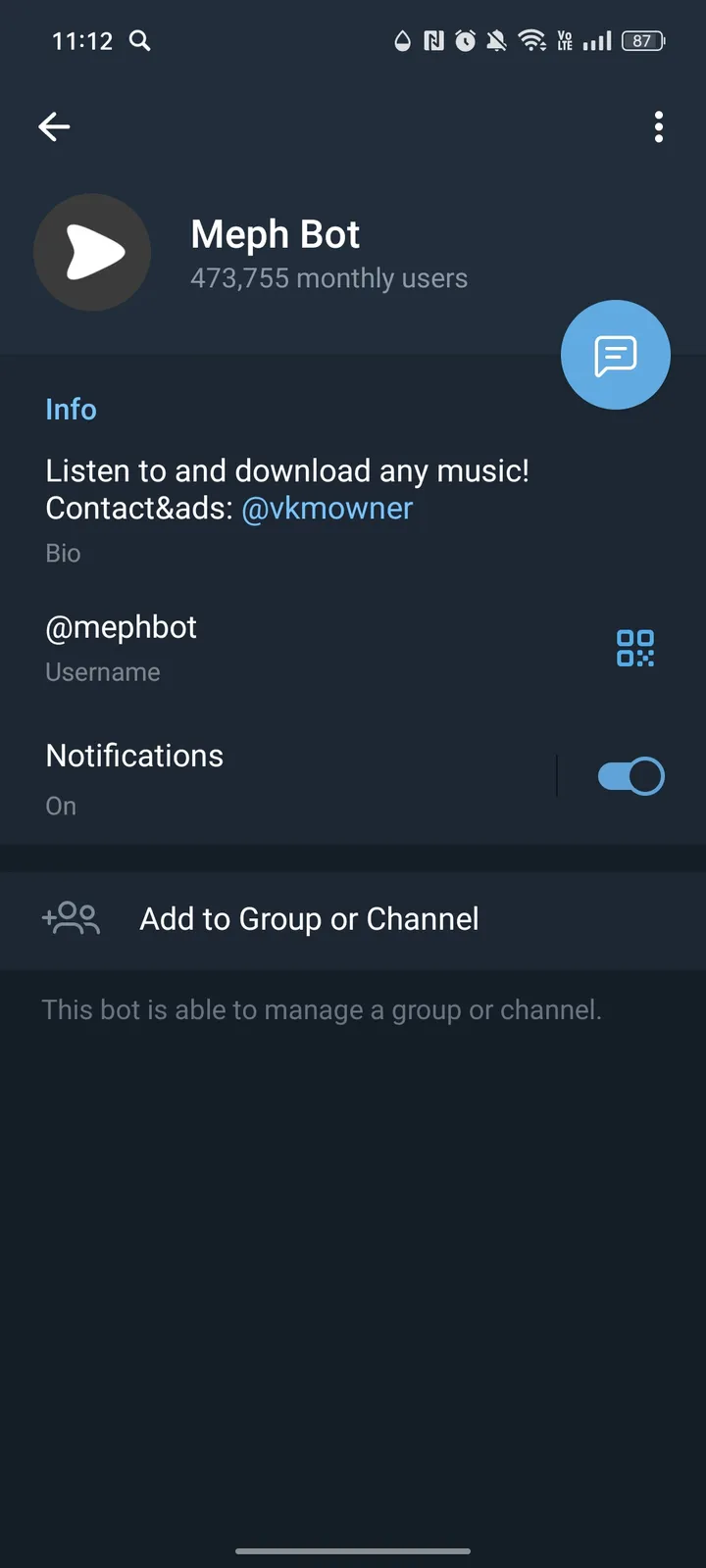Open the Meph Bot profile photo
This screenshot has height=1568, width=706.
click(x=92, y=252)
